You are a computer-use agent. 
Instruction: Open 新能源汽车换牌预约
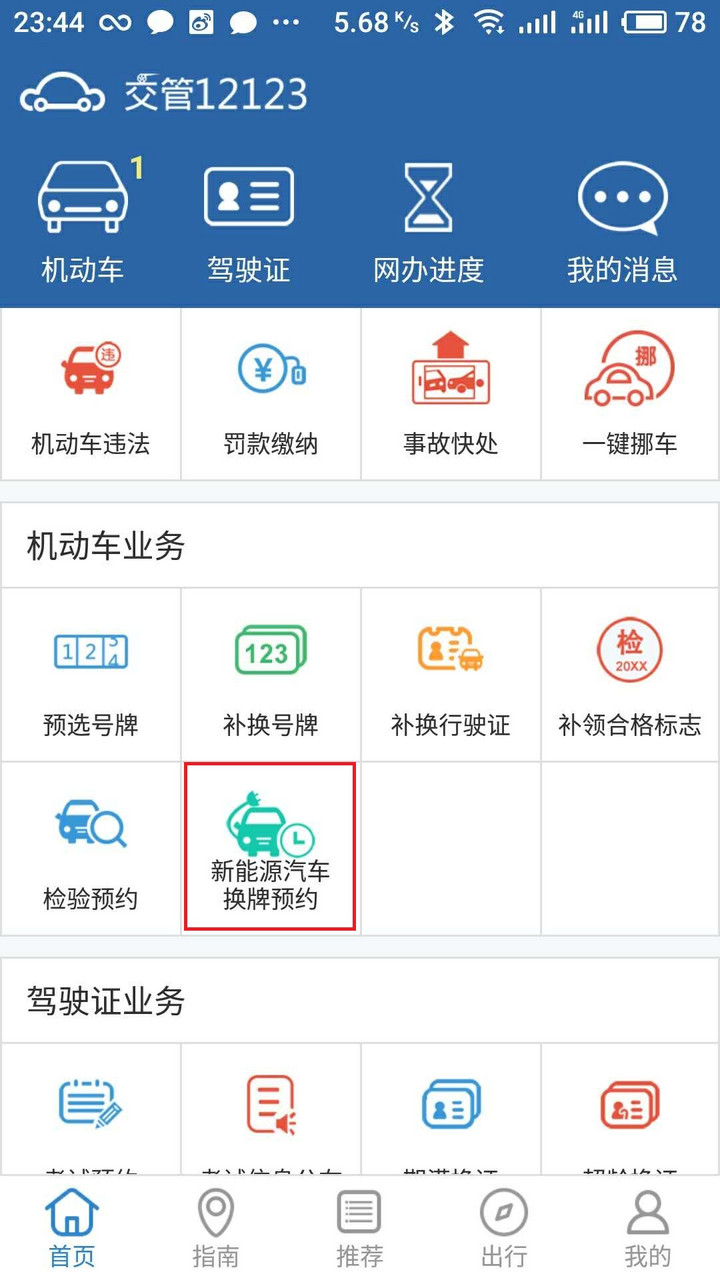coord(270,848)
